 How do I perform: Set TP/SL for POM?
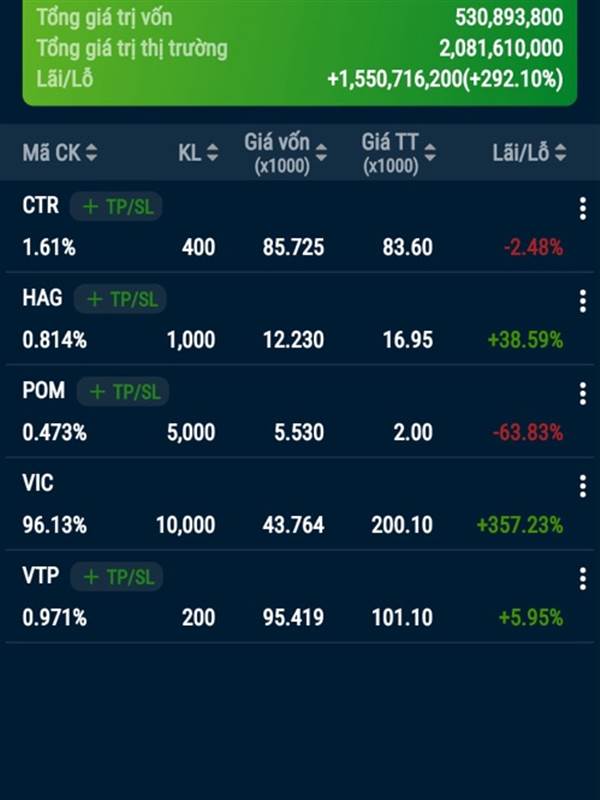(123, 392)
